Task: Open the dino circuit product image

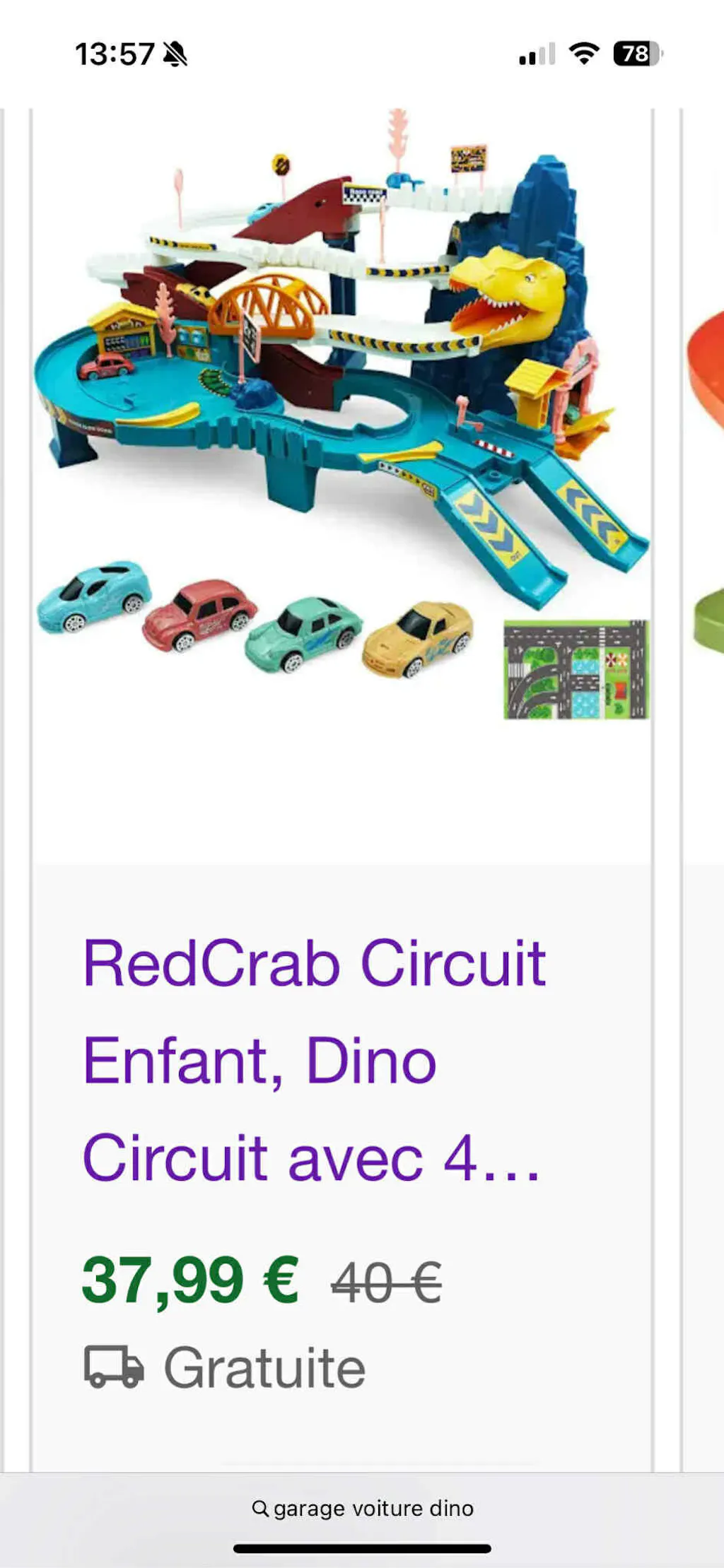Action: pos(343,417)
